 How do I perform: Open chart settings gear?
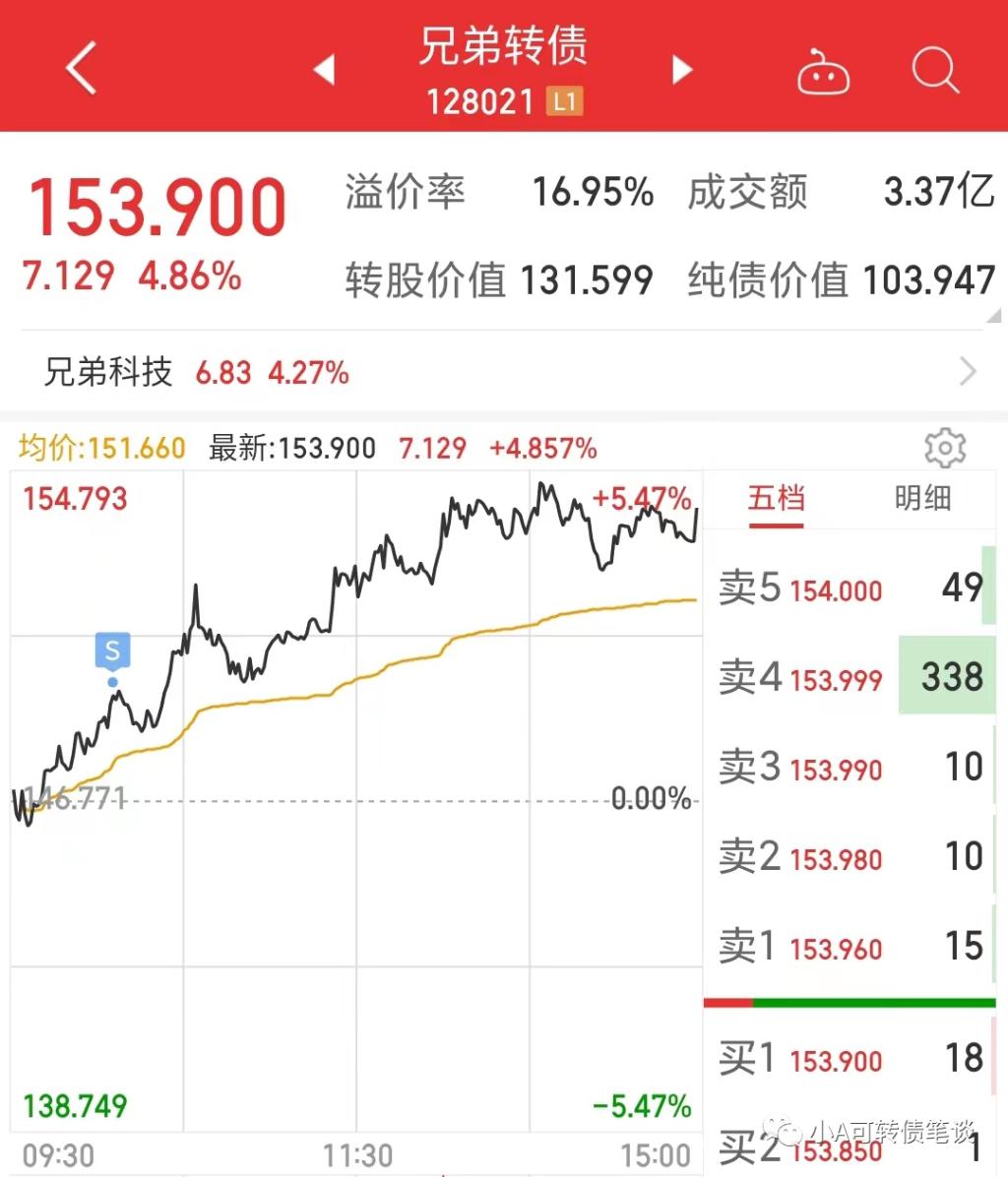(x=944, y=449)
